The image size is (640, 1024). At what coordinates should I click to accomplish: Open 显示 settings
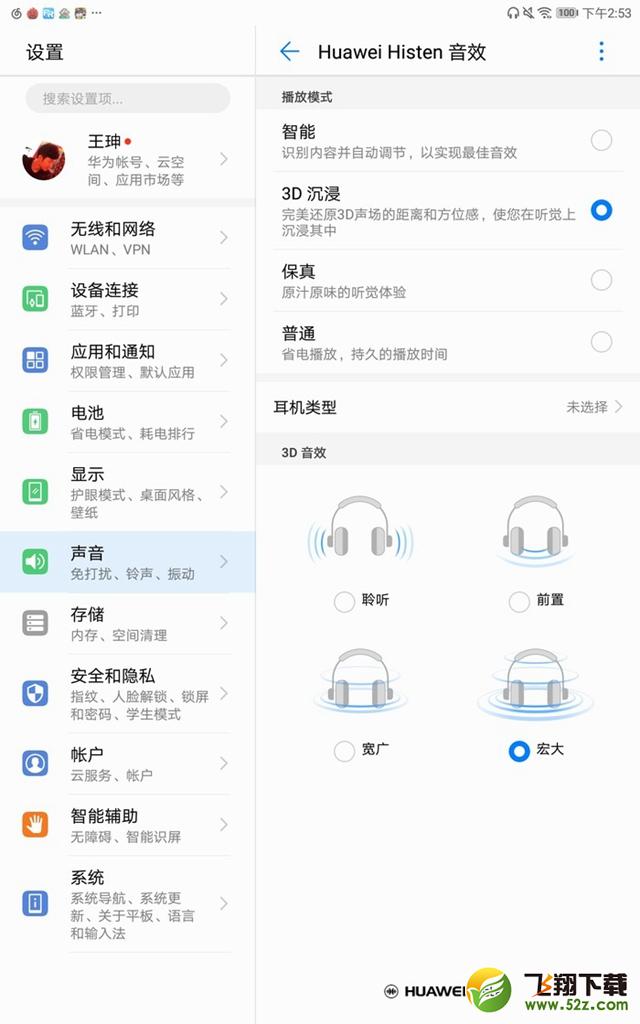pos(128,492)
